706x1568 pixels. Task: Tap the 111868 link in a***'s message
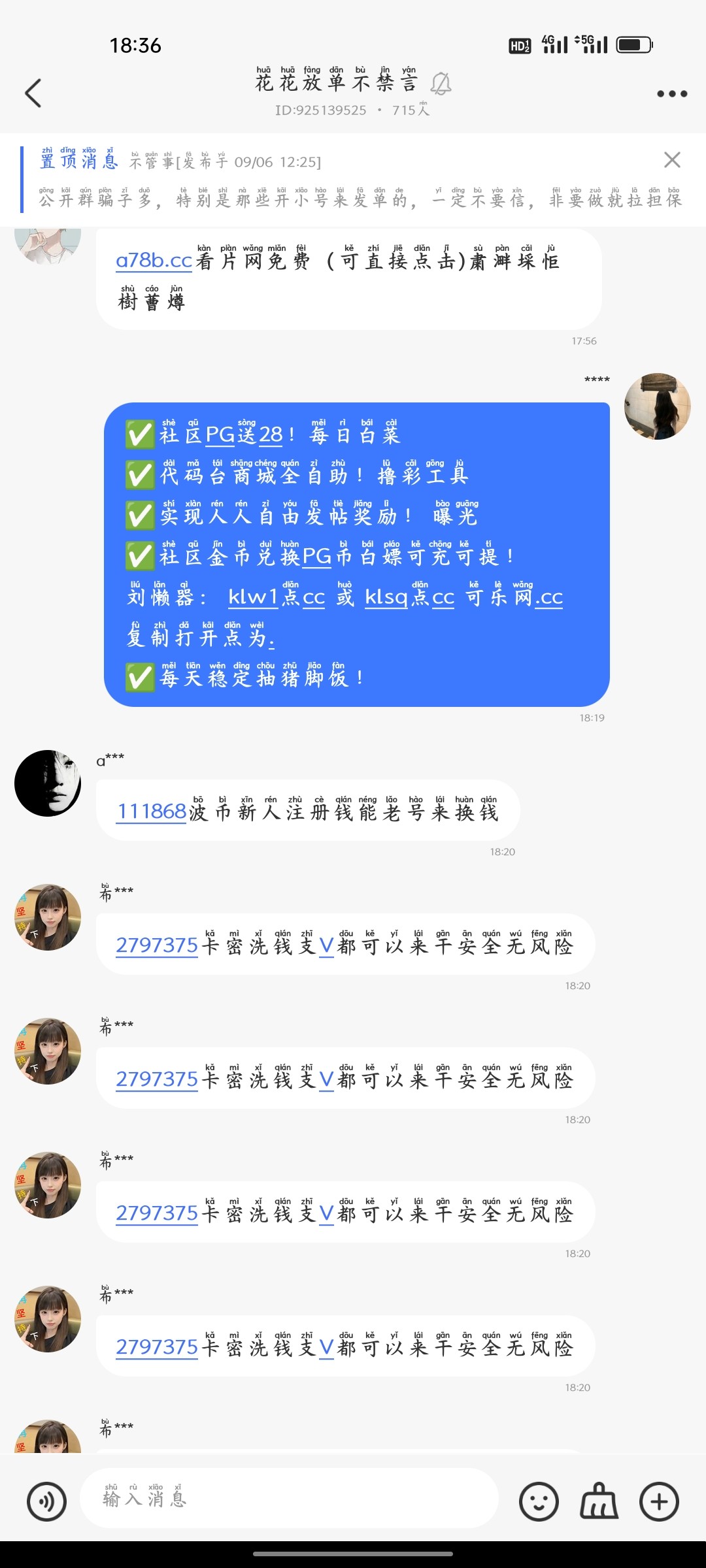(151, 812)
